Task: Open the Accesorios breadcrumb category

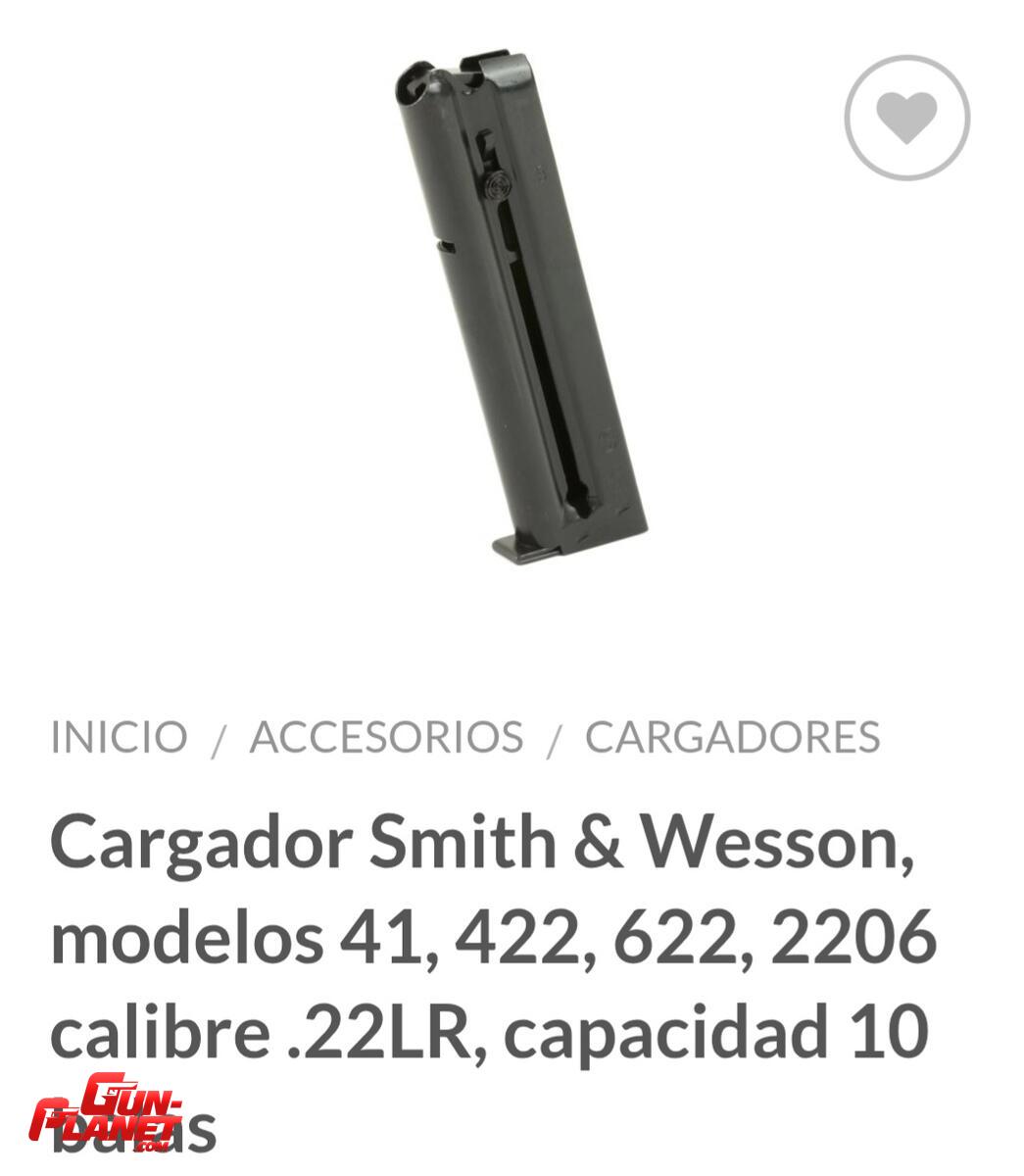Action: (x=386, y=737)
